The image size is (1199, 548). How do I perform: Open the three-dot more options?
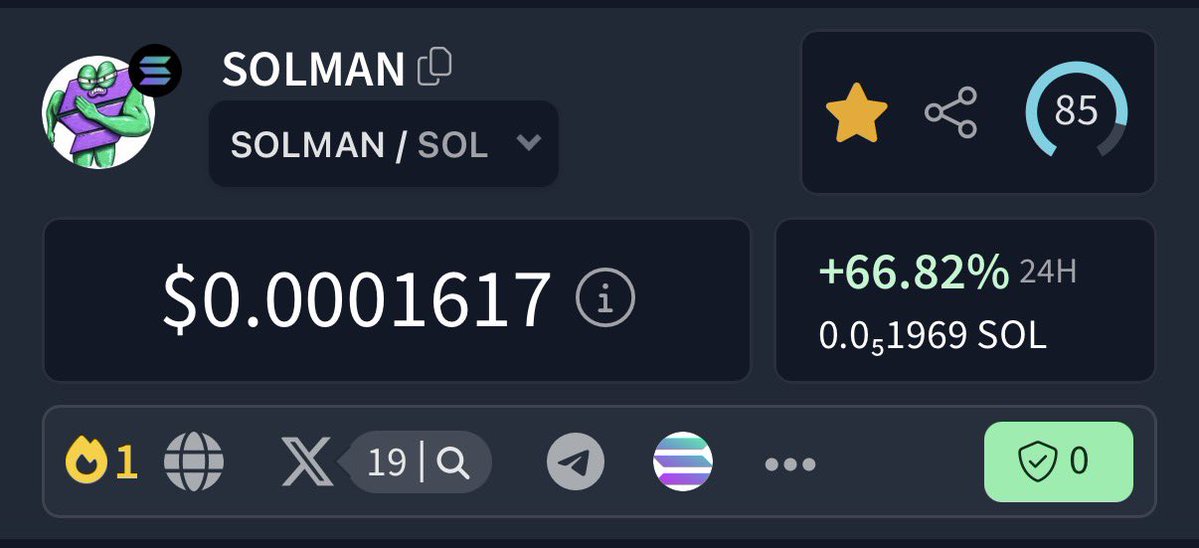tap(790, 464)
